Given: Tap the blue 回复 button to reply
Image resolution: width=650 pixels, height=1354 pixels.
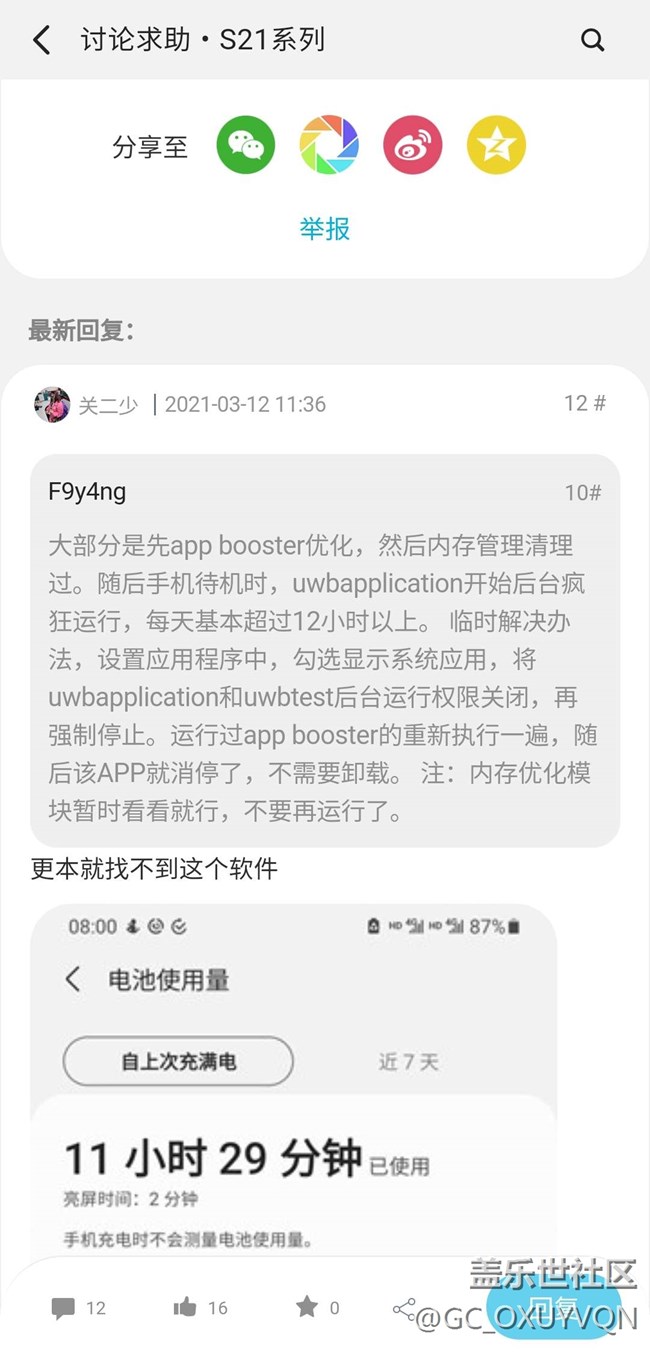Looking at the screenshot, I should 552,1307.
